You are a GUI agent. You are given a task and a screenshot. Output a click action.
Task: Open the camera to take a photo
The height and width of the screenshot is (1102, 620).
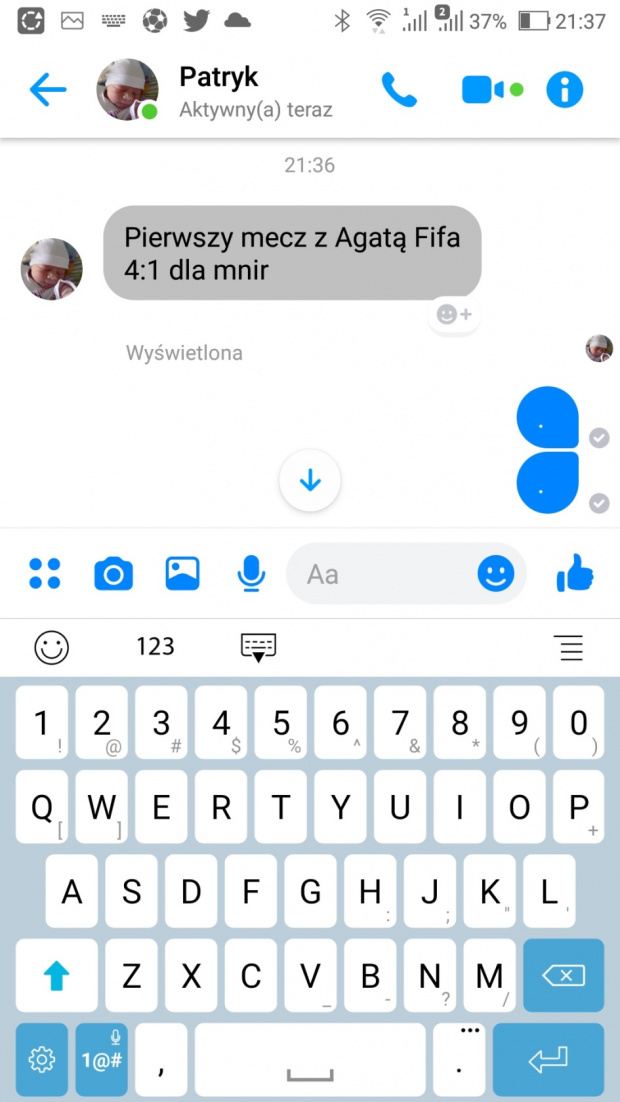click(x=113, y=574)
